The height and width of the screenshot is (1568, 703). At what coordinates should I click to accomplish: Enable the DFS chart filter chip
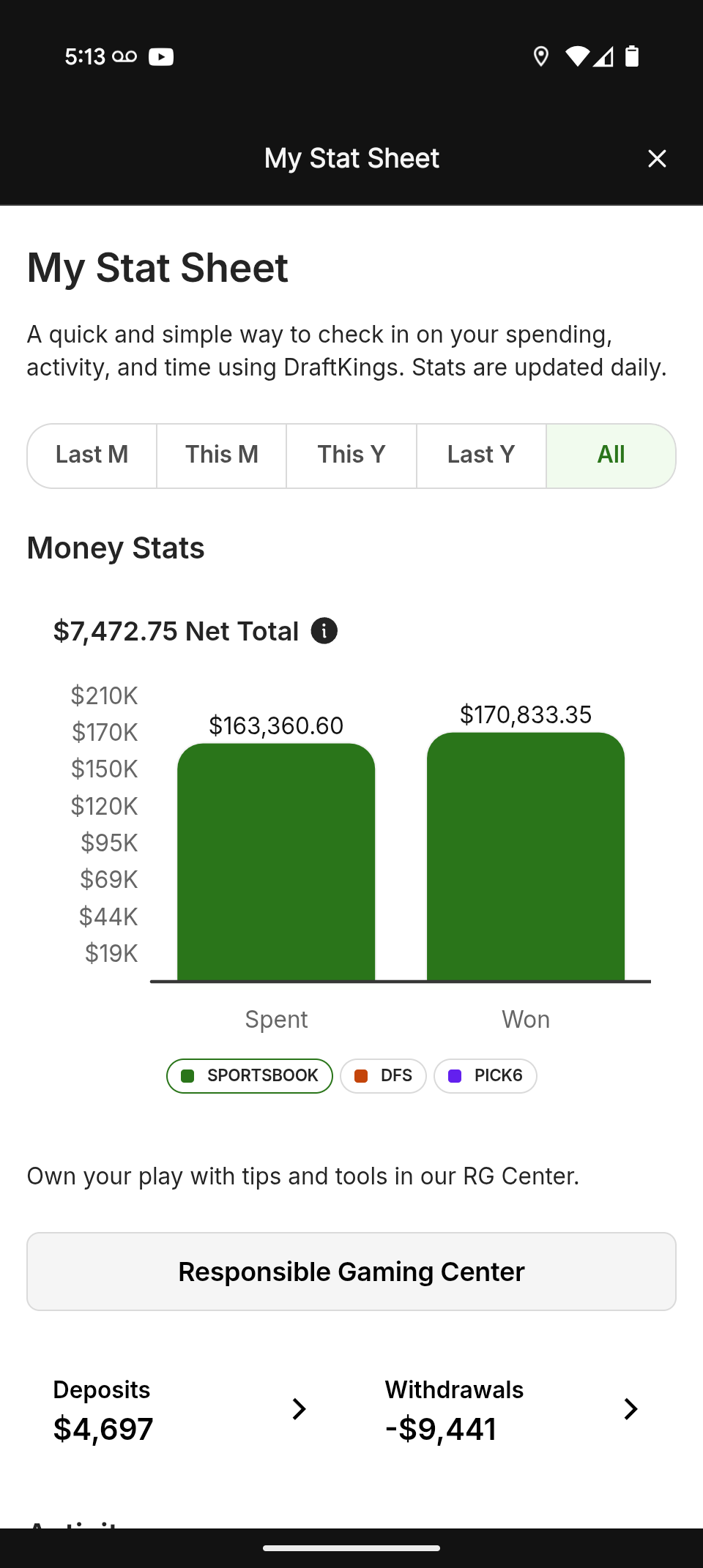(383, 1075)
